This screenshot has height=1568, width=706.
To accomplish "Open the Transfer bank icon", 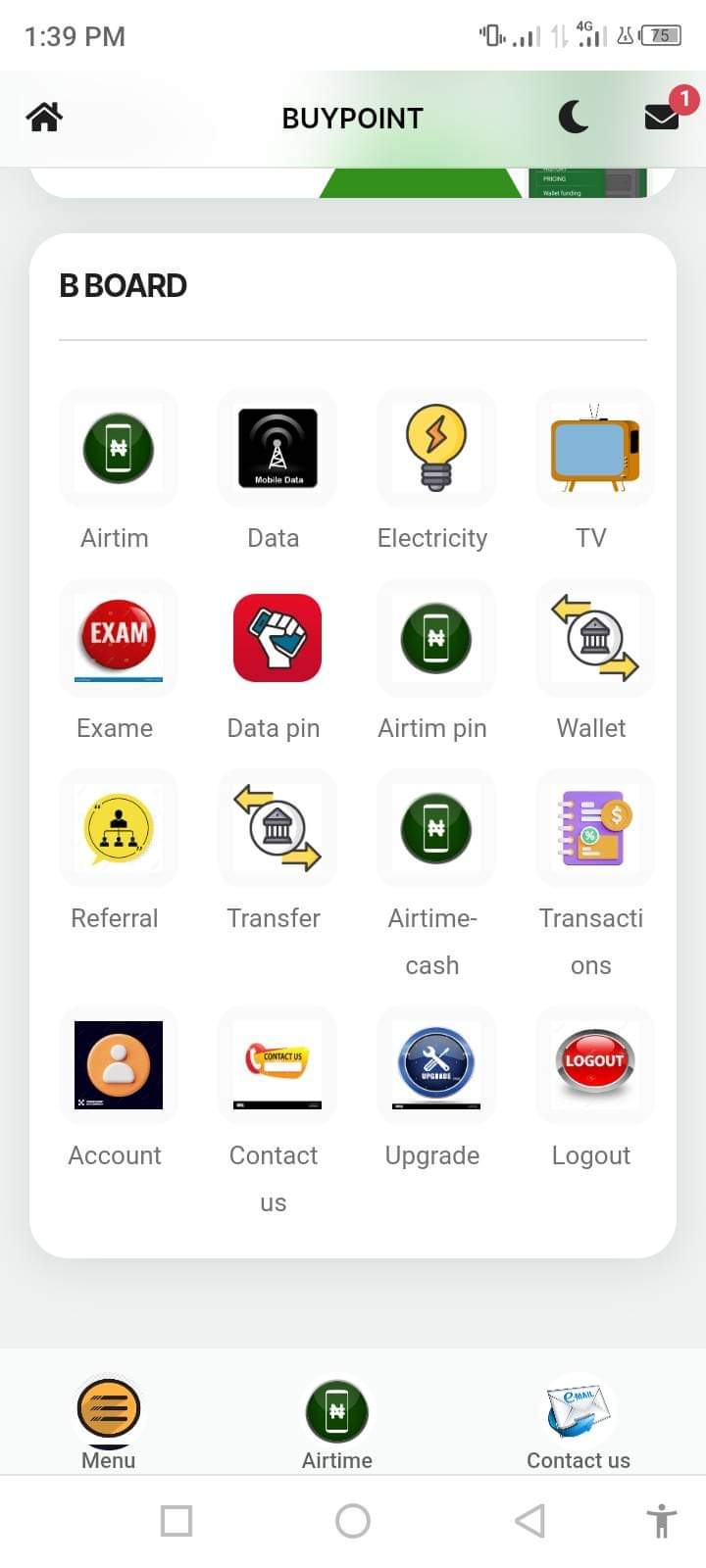I will coord(277,828).
